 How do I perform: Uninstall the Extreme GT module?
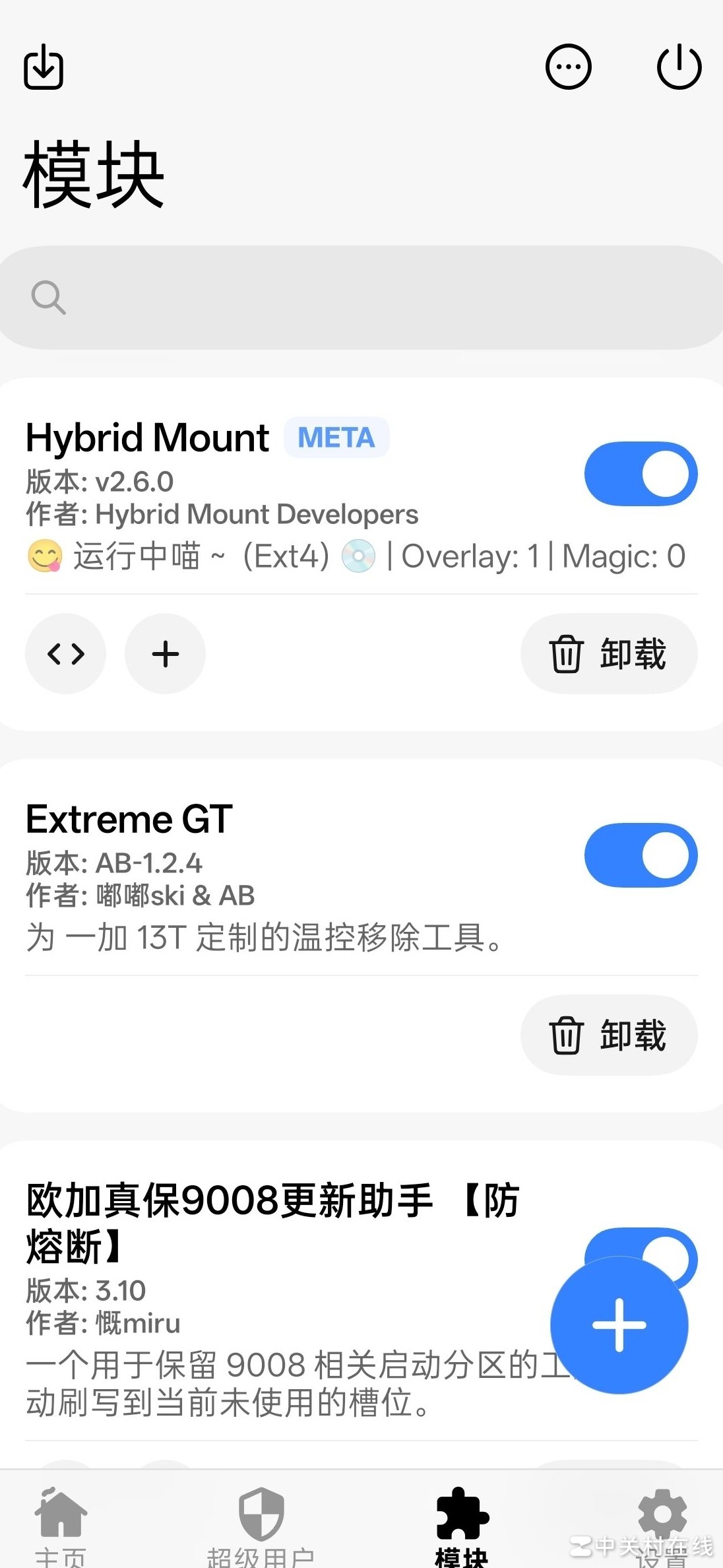(x=609, y=1035)
